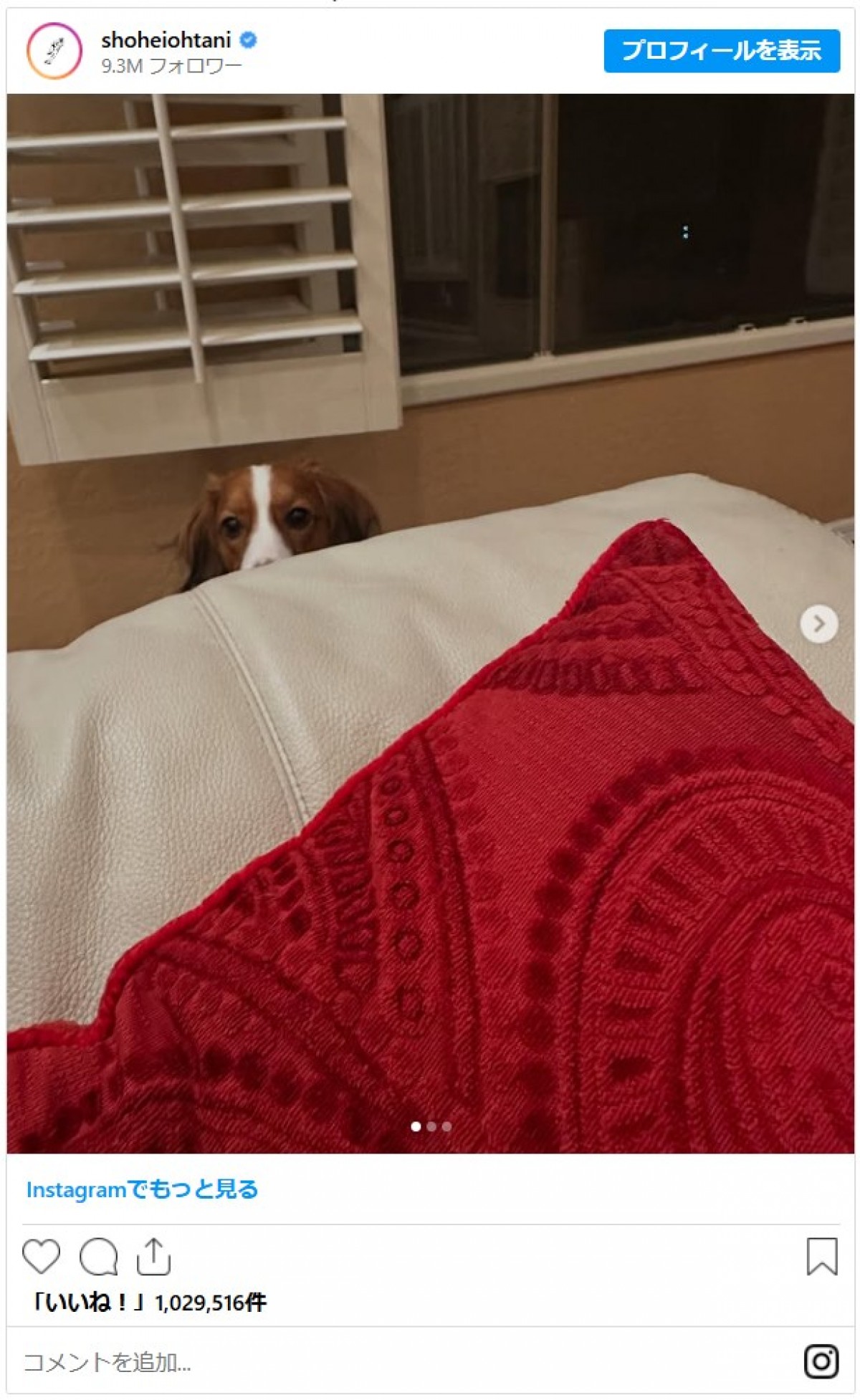Open the Instagram logo icon

(x=821, y=1361)
